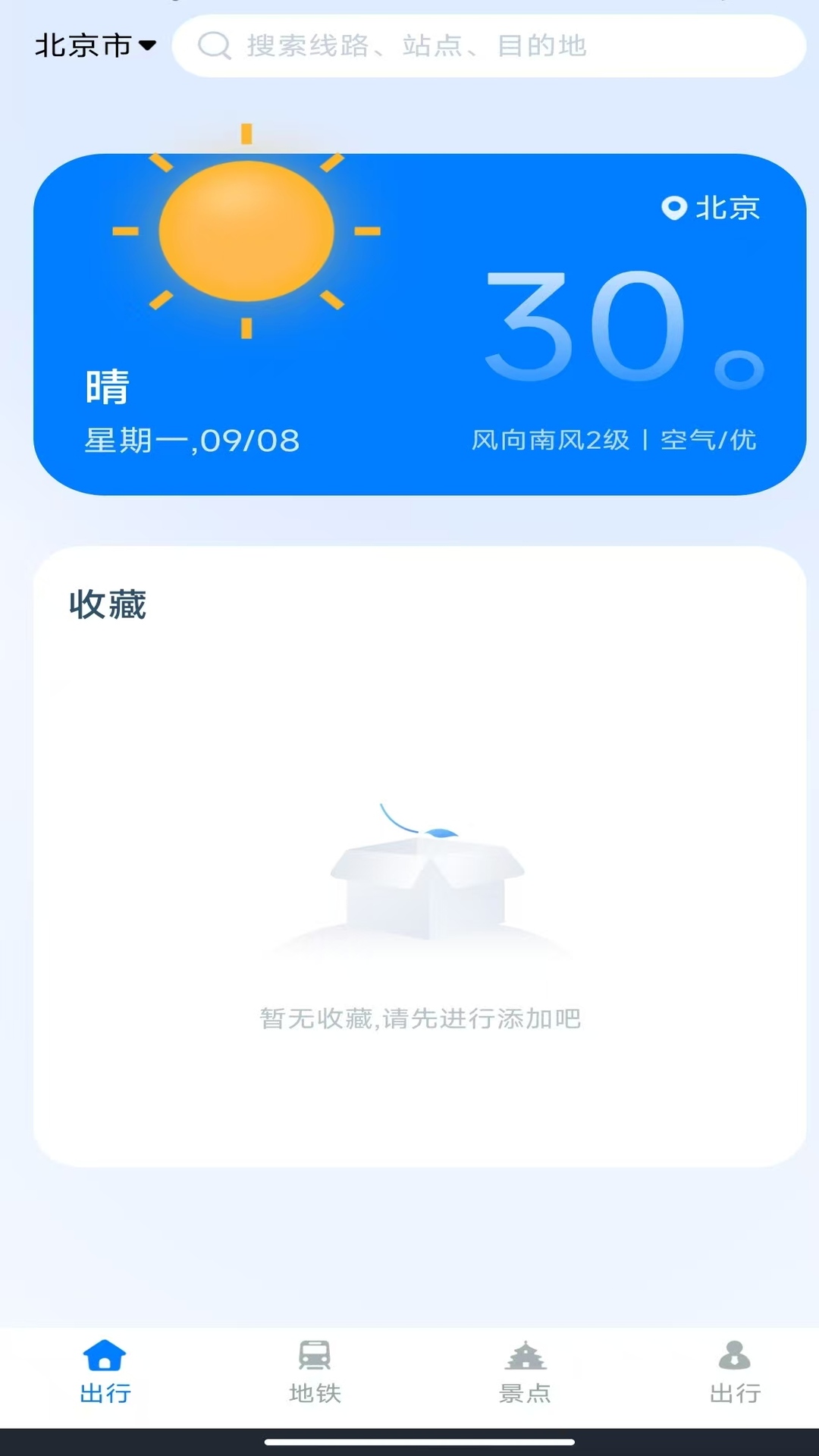Screen dimensions: 819x1456
Task: Tap the 北京 location label on weather card
Action: click(726, 207)
